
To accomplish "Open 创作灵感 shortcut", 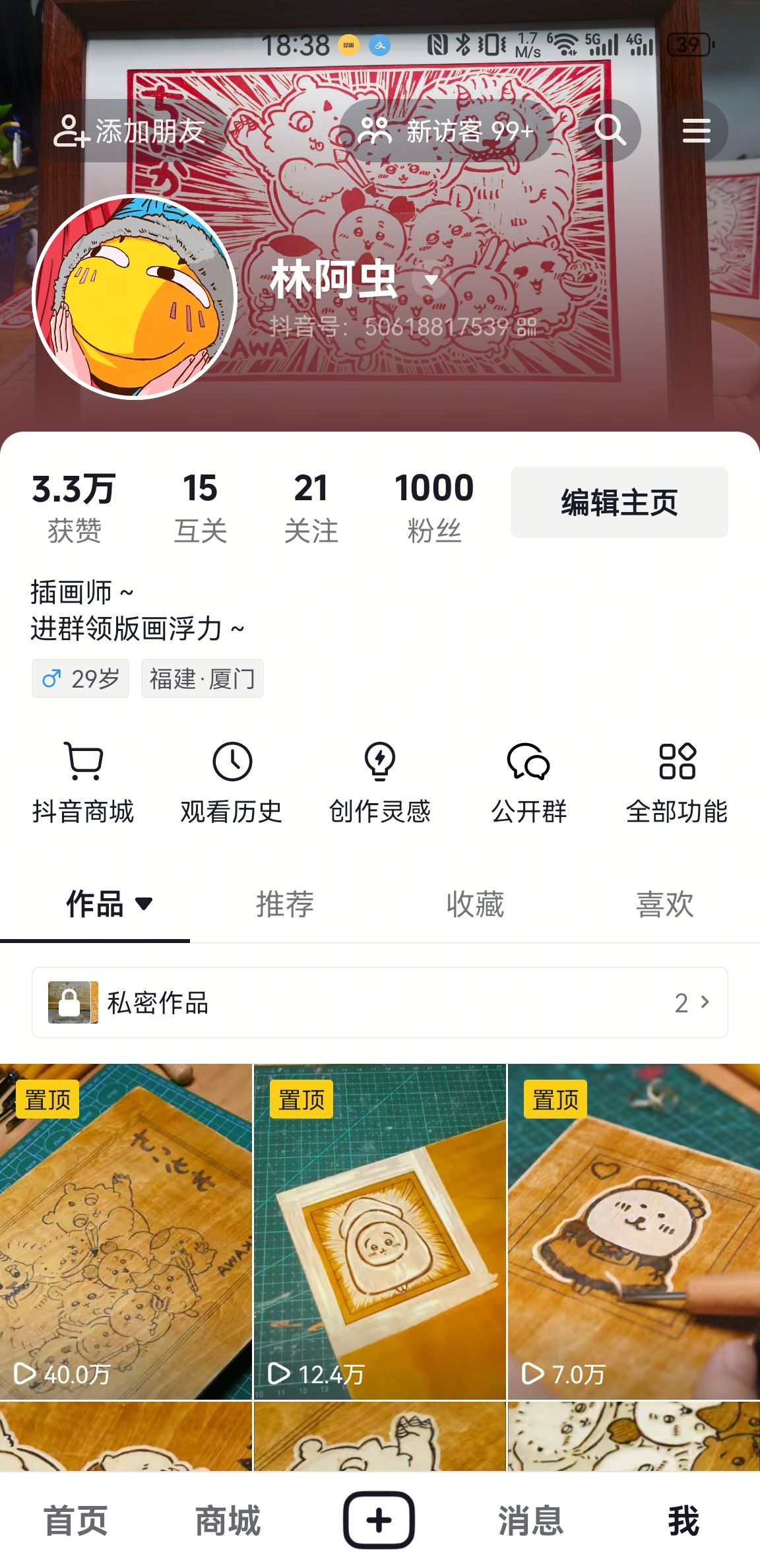I will click(x=380, y=783).
